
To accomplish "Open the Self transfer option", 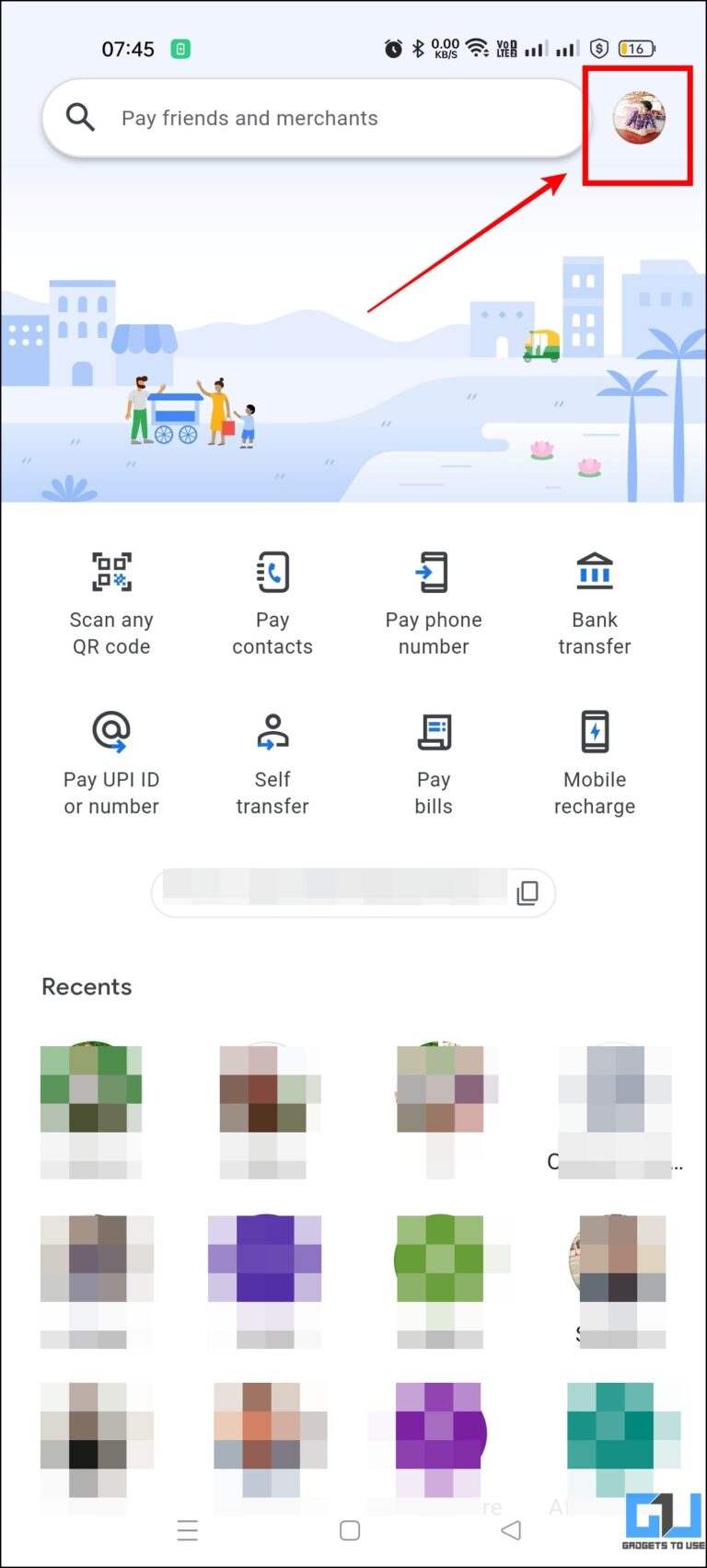I will click(x=272, y=760).
